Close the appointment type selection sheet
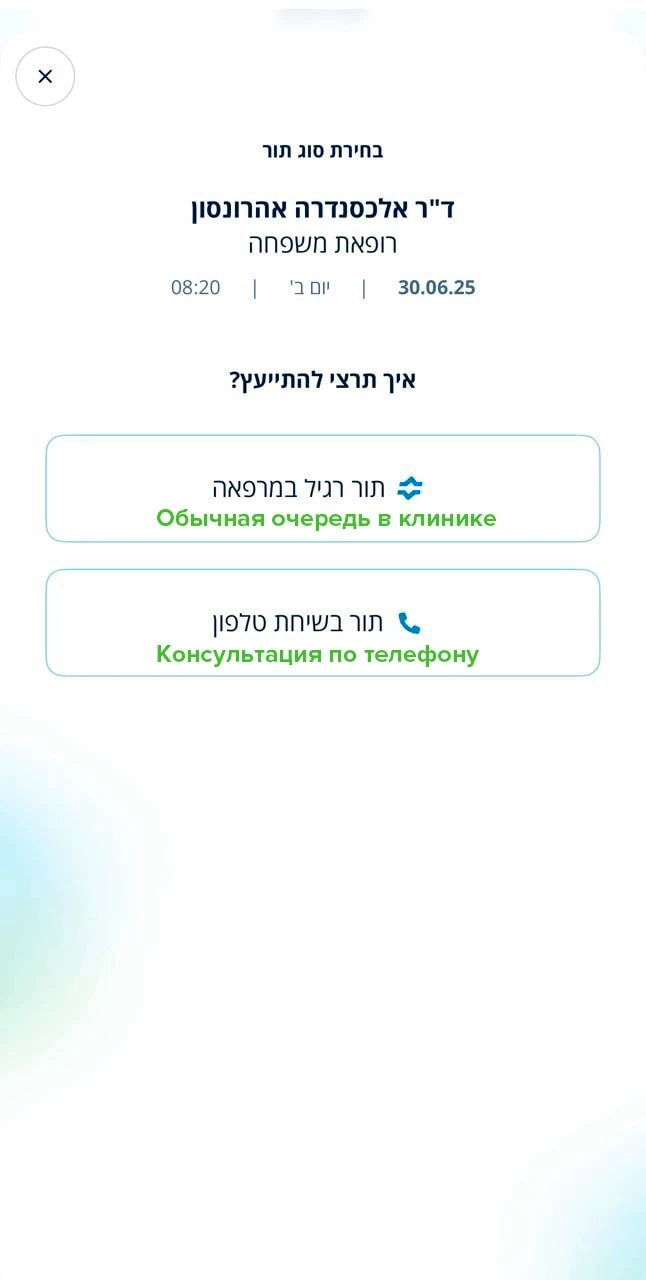 (x=45, y=76)
